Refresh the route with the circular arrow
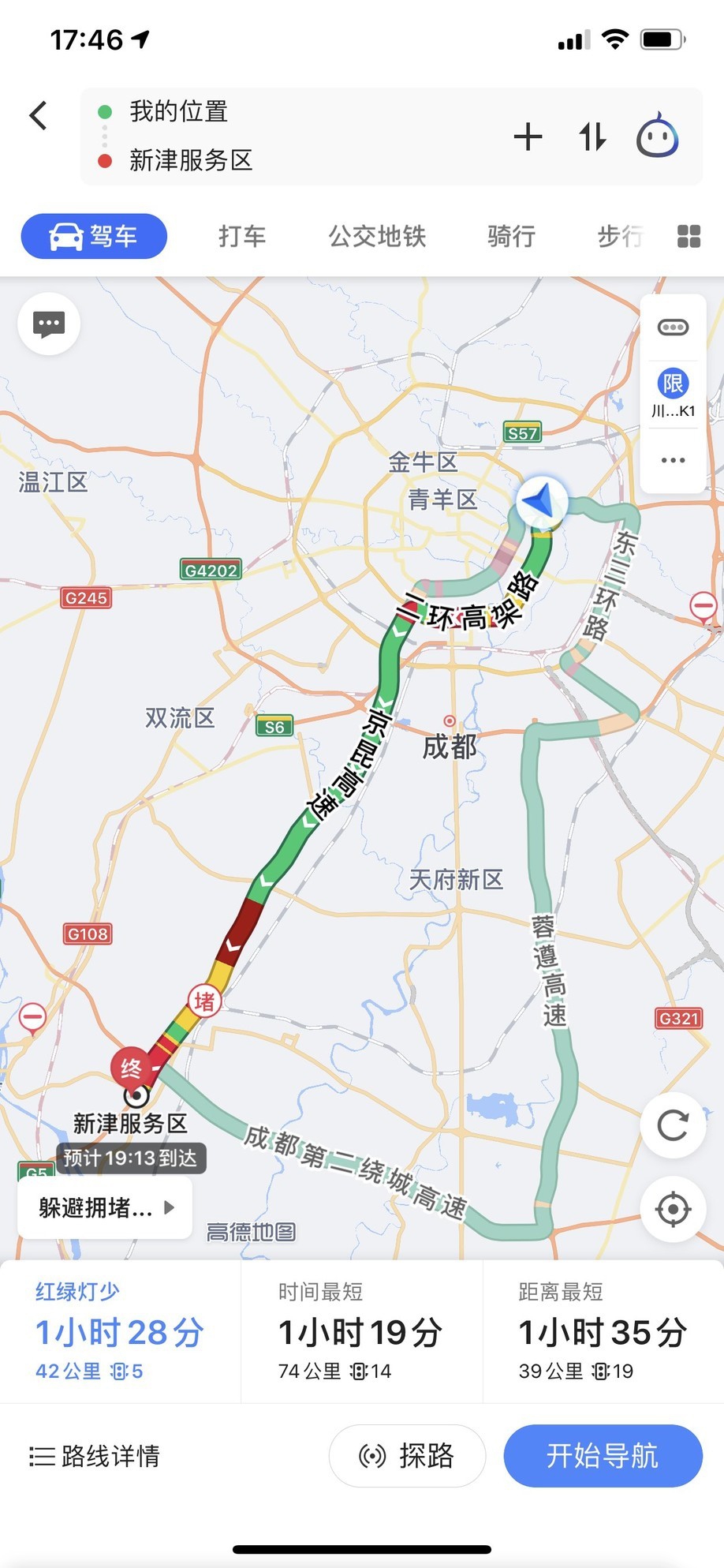This screenshot has height=1568, width=724. (x=673, y=1125)
